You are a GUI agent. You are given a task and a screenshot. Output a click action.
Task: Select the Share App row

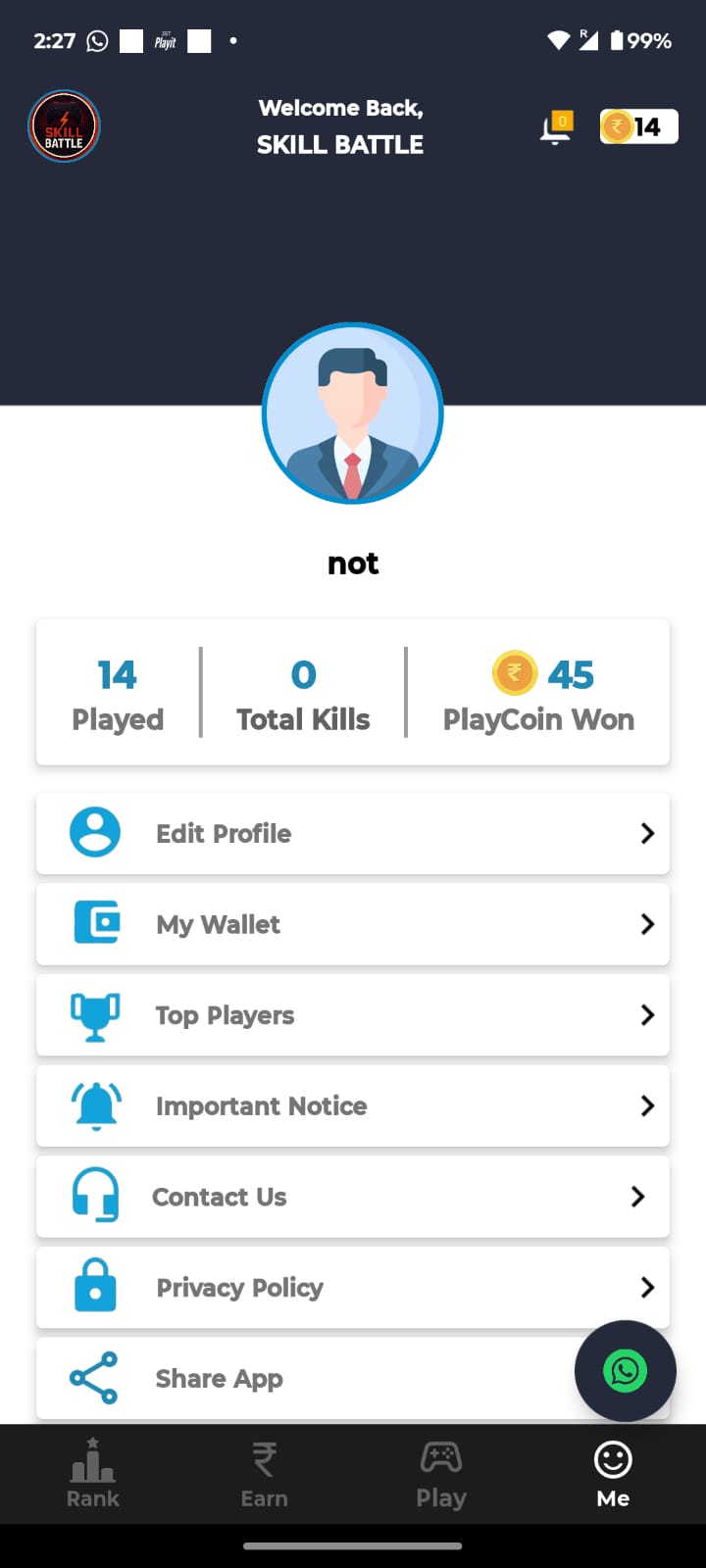coord(294,1379)
